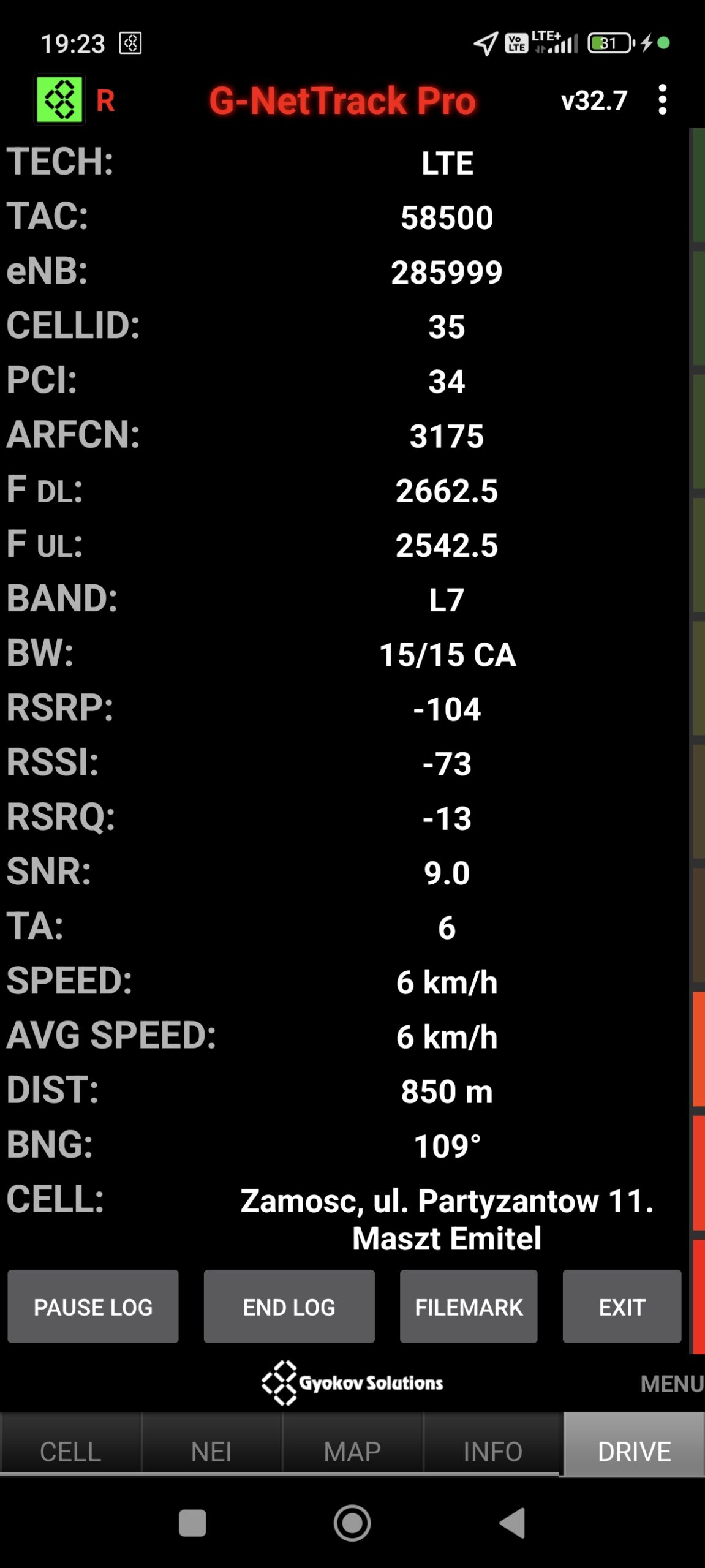Exit the app with the EXIT button
This screenshot has height=1568, width=705.
click(622, 1306)
